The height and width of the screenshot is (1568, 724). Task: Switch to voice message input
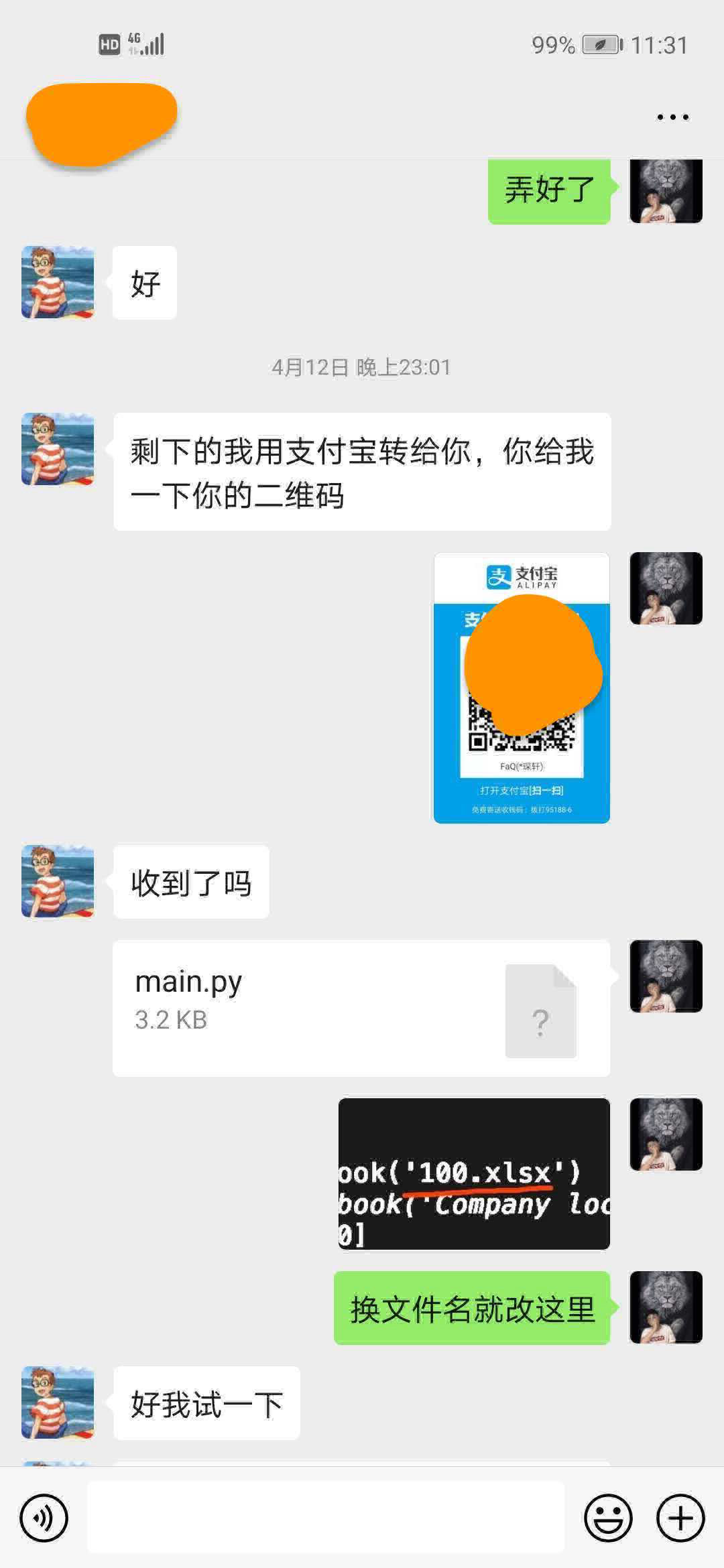[44, 1518]
